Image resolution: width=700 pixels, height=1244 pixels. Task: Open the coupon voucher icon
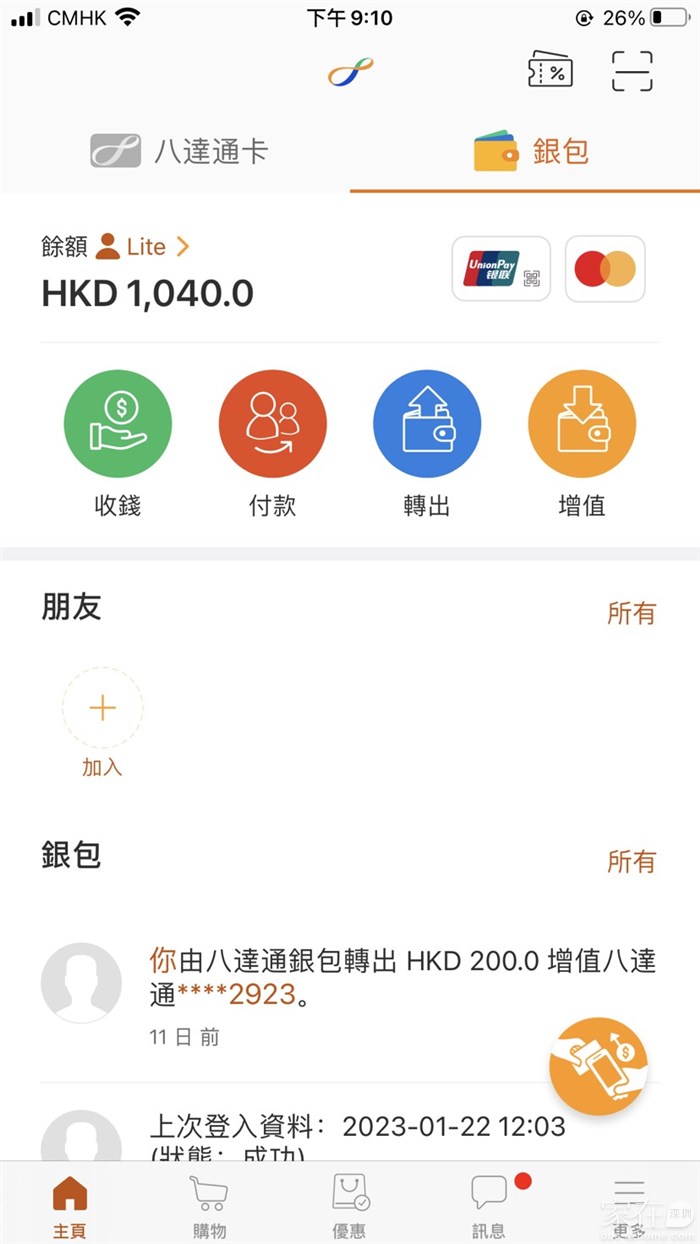550,71
